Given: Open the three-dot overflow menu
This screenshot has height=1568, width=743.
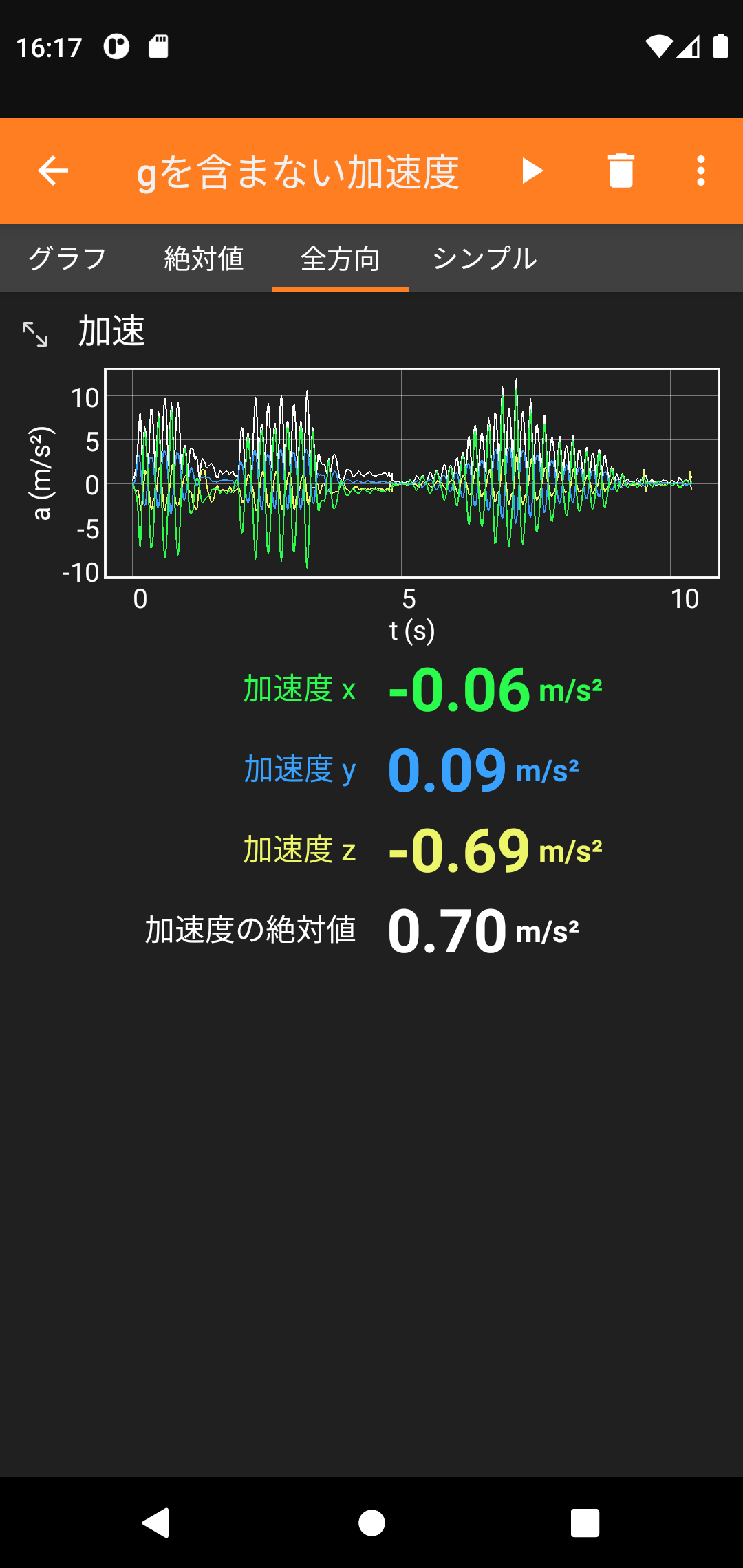Looking at the screenshot, I should 700,171.
